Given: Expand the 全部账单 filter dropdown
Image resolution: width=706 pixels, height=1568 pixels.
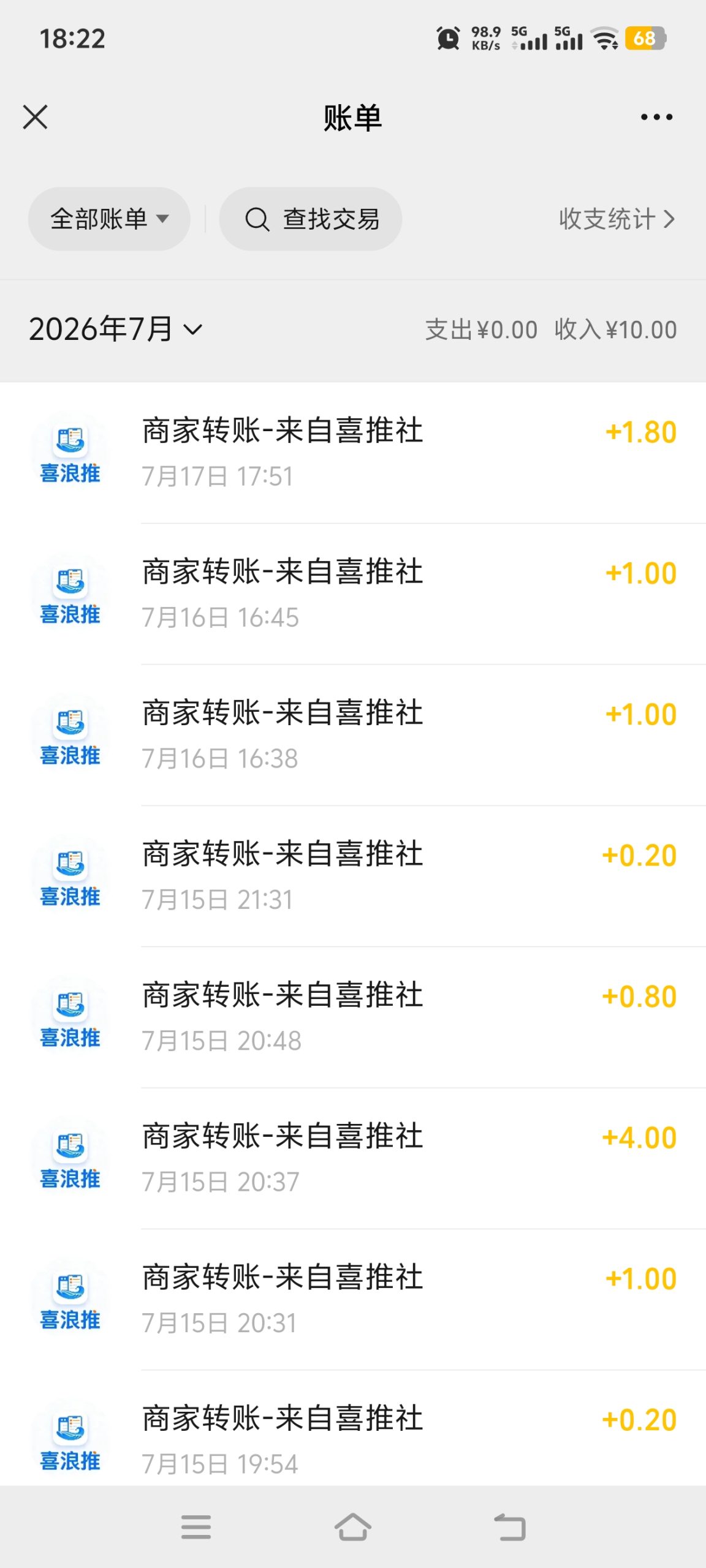Looking at the screenshot, I should 109,219.
